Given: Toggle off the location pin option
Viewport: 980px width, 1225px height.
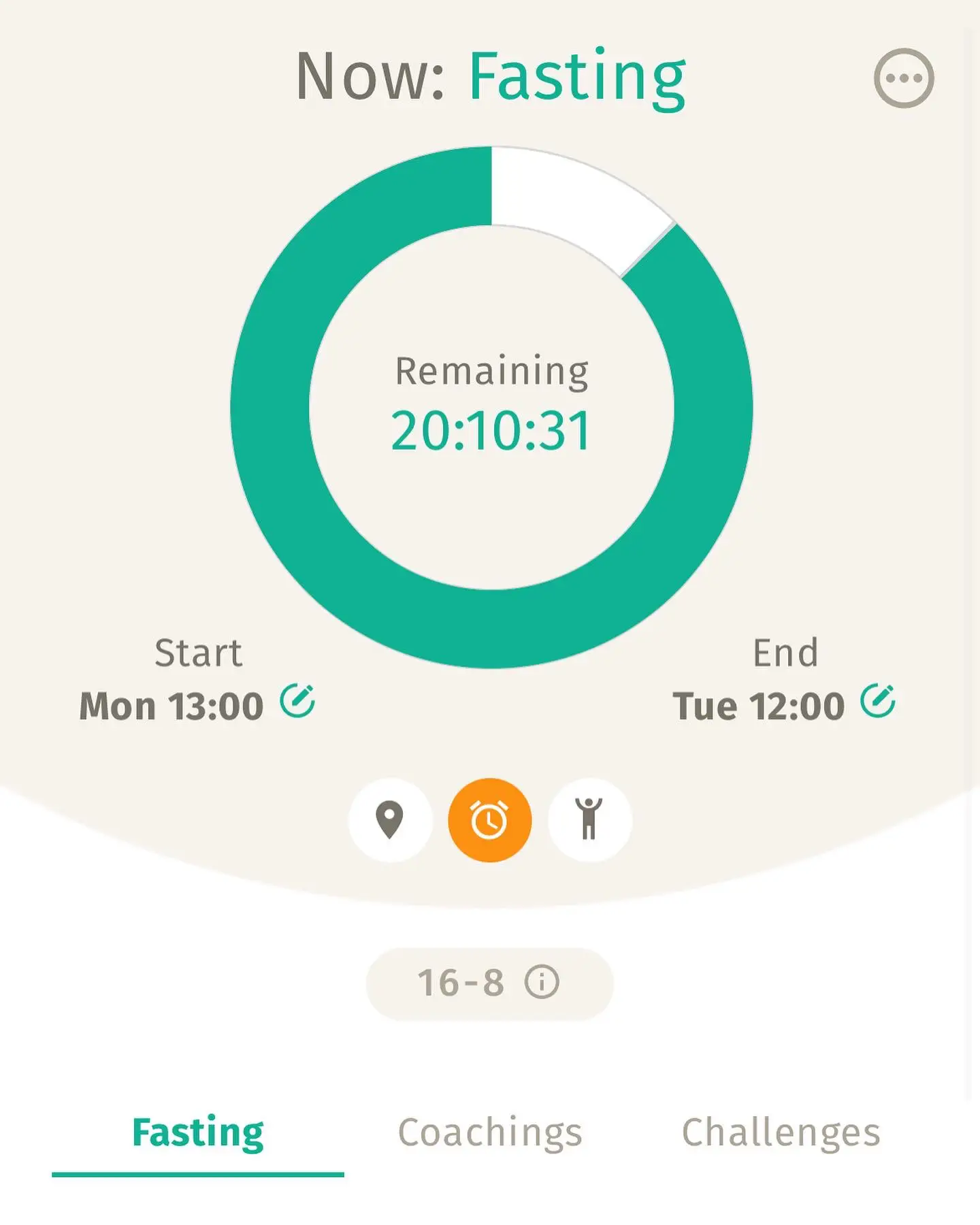Looking at the screenshot, I should [x=390, y=819].
